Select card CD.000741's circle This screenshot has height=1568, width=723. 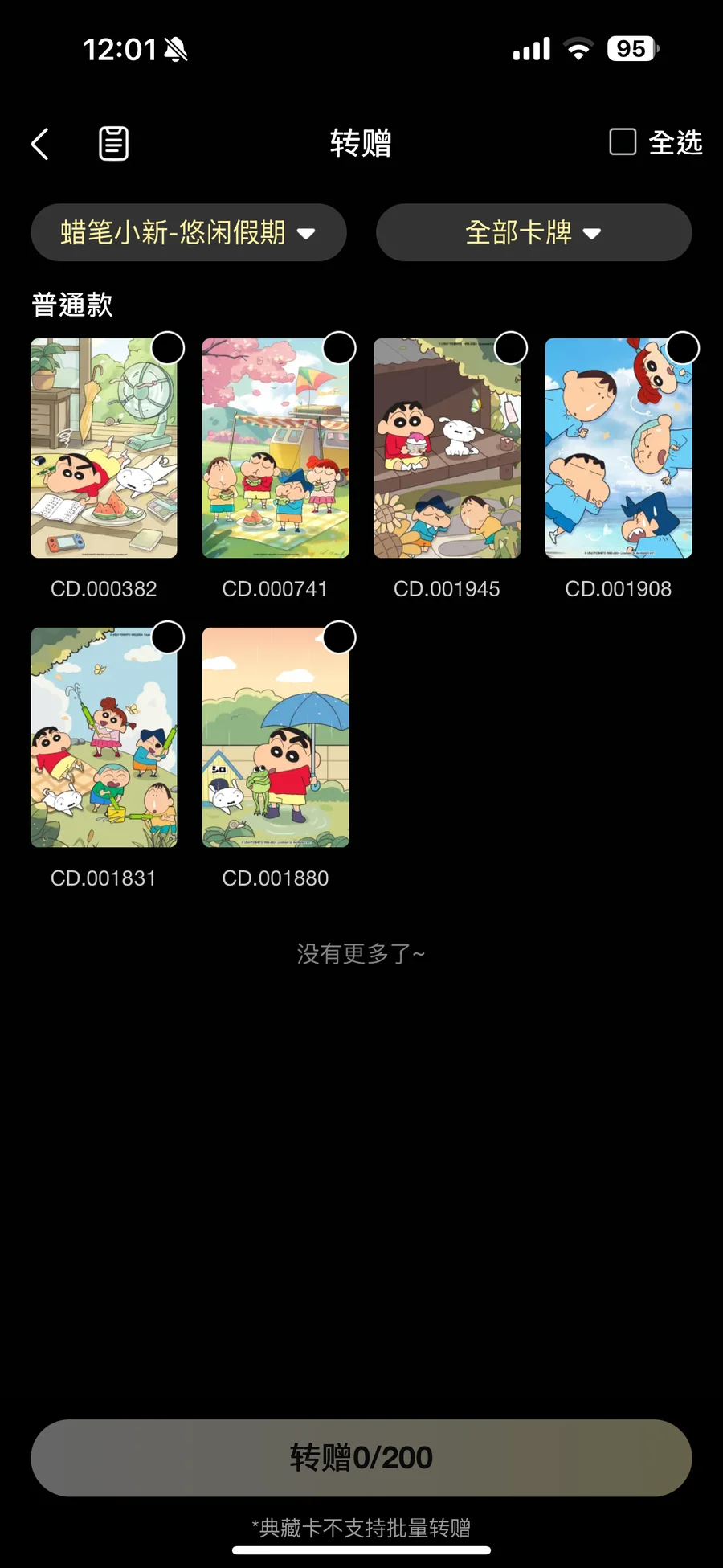339,348
